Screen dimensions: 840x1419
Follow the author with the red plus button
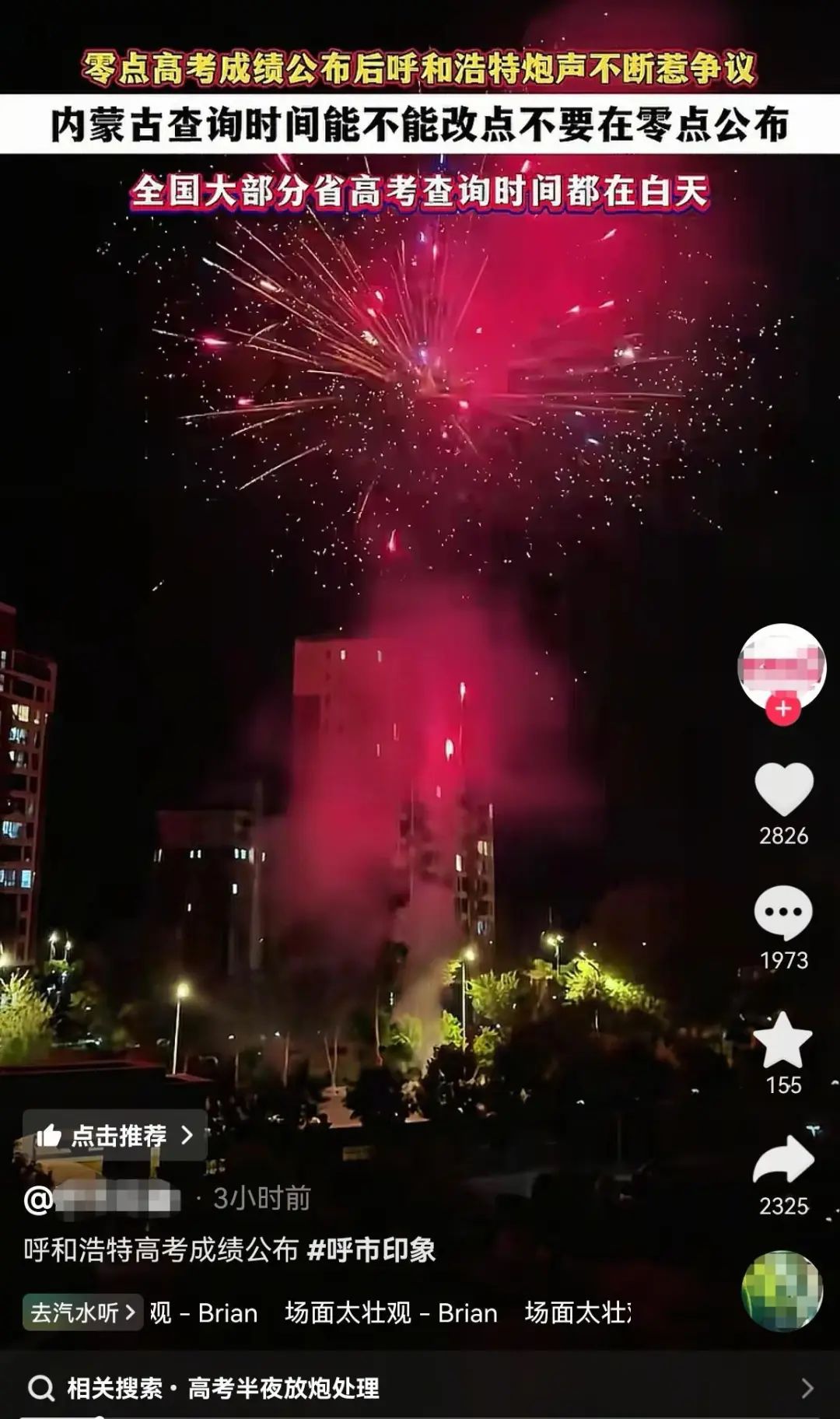[783, 709]
